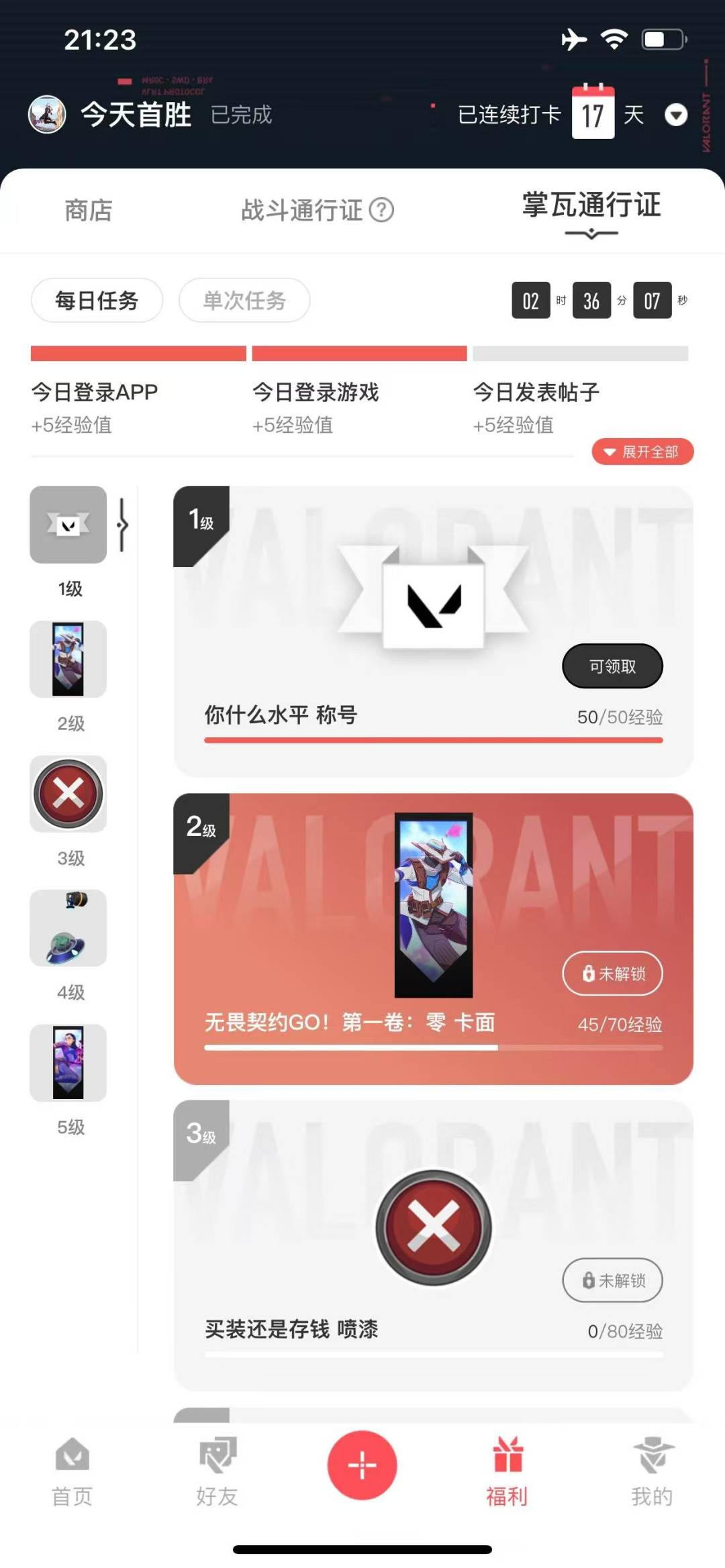Select the 每日任务 chip
This screenshot has width=725, height=1568.
point(97,300)
